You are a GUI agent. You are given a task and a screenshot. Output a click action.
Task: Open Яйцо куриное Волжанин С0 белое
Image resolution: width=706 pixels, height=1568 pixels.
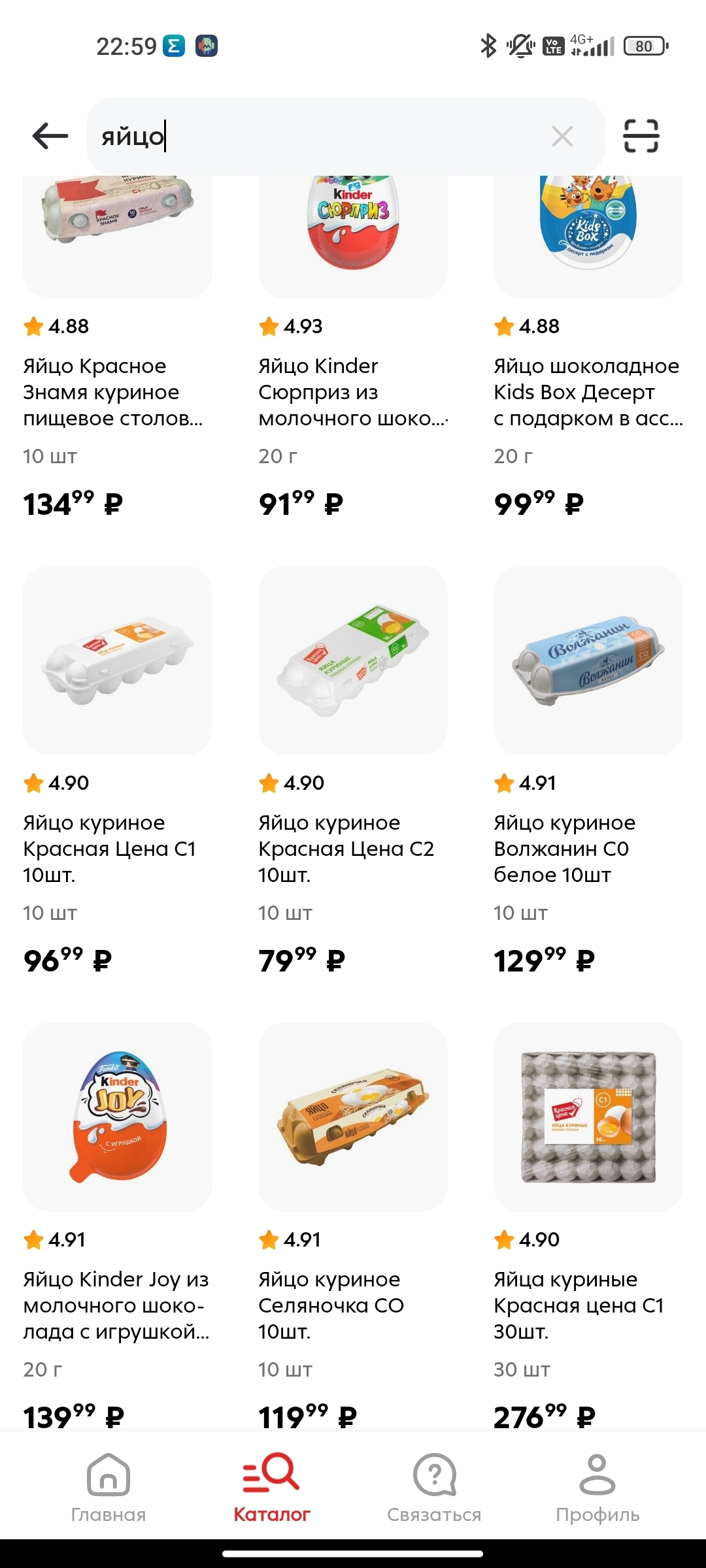pos(588,660)
